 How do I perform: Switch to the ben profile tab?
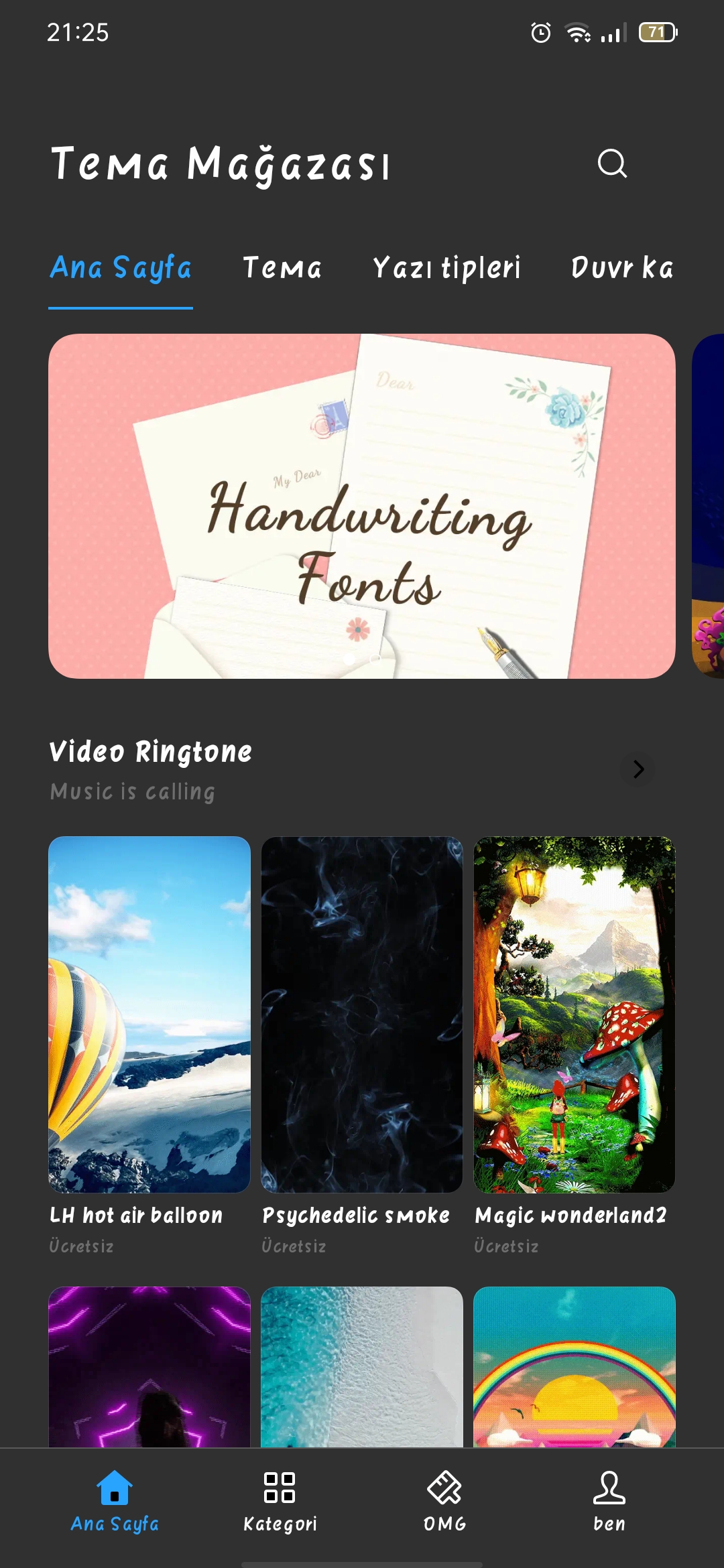609,1501
